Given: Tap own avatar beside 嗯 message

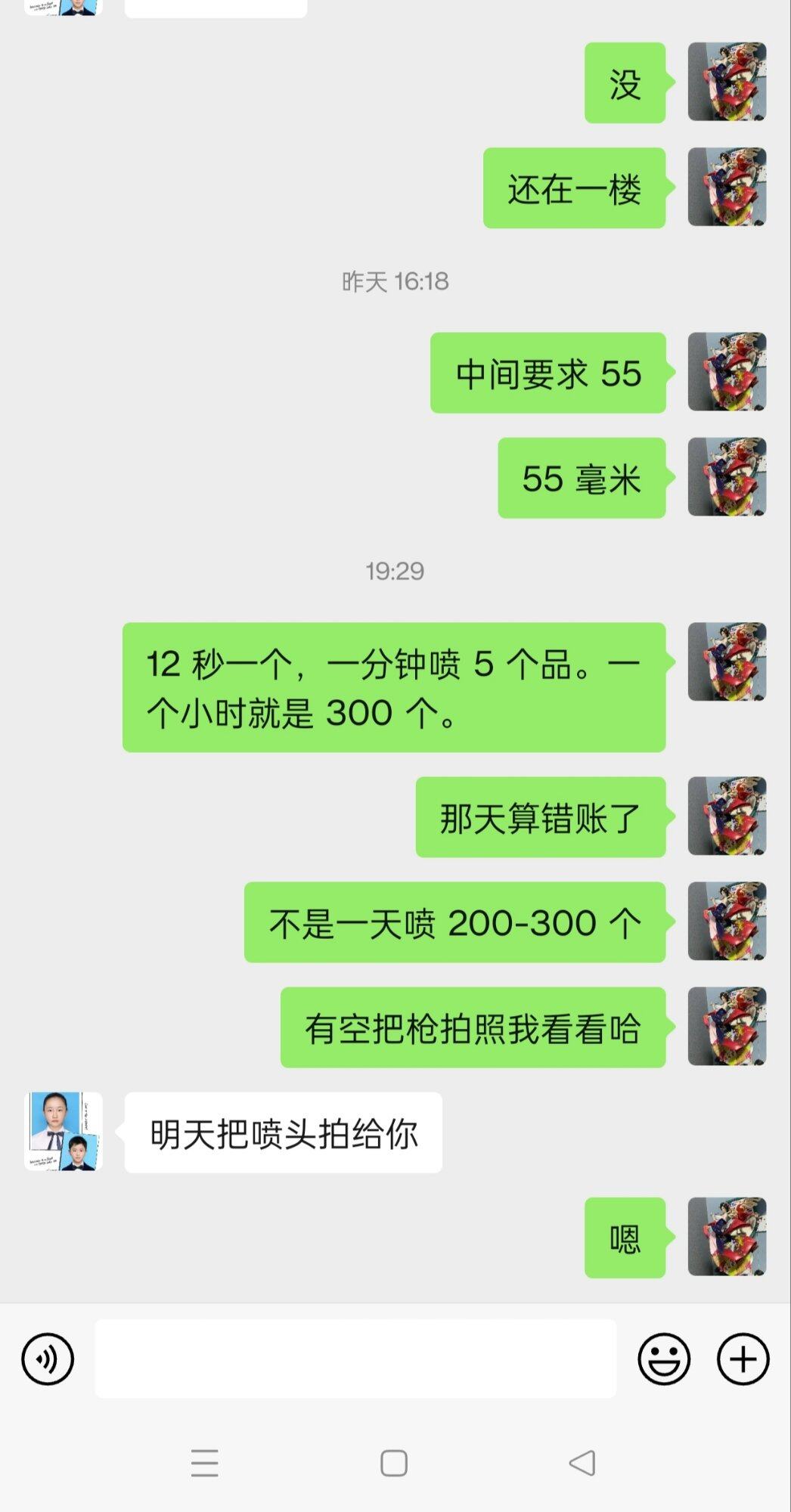Looking at the screenshot, I should [727, 1237].
